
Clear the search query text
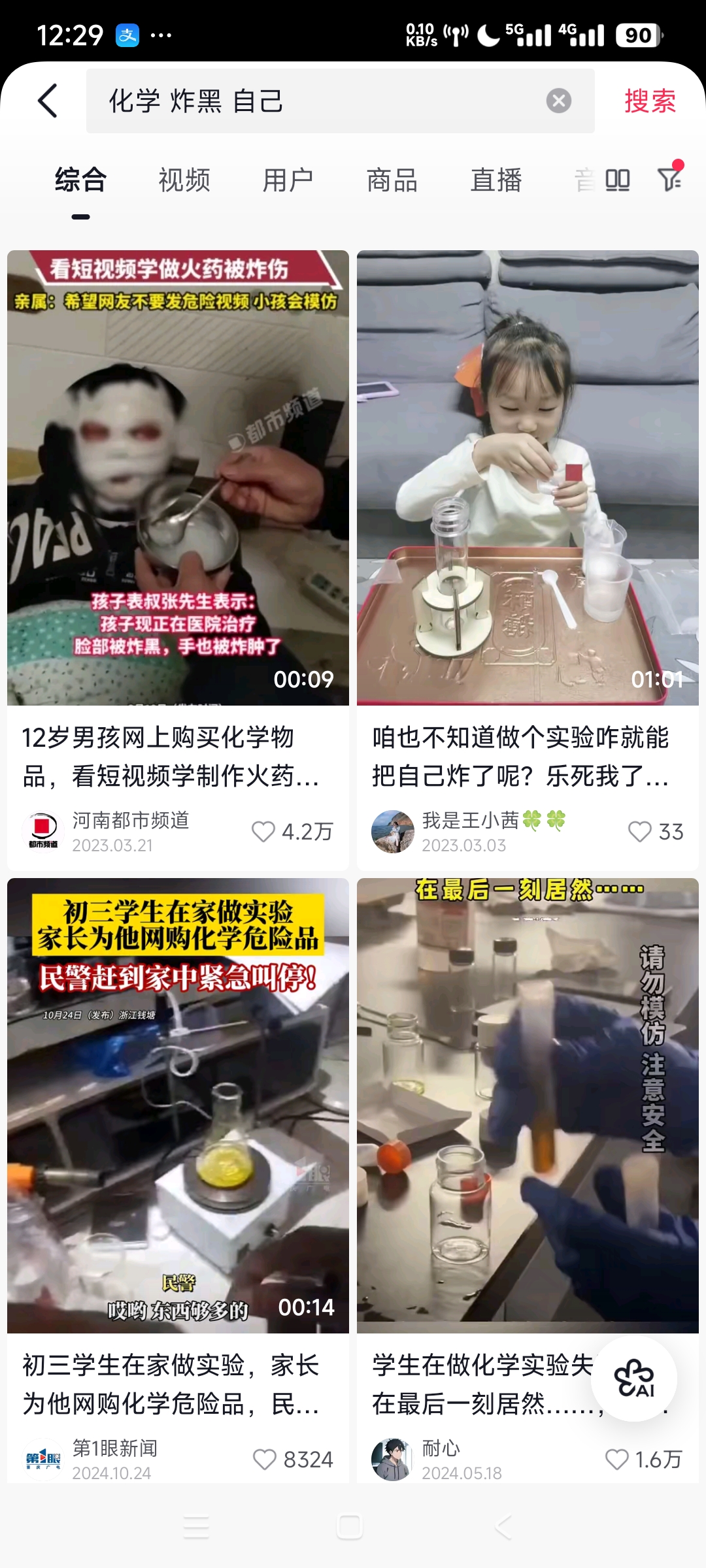click(558, 101)
